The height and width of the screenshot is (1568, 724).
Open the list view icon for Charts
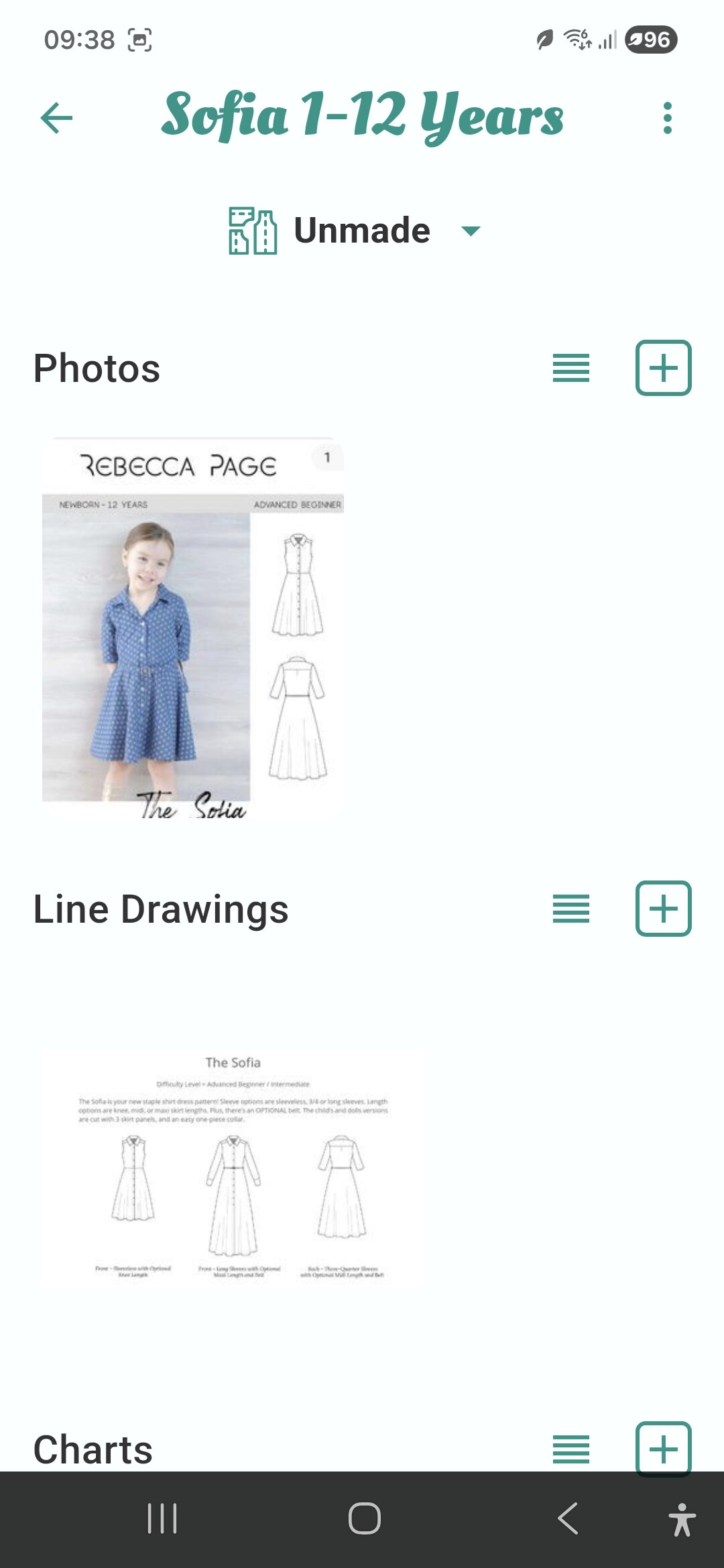570,1449
